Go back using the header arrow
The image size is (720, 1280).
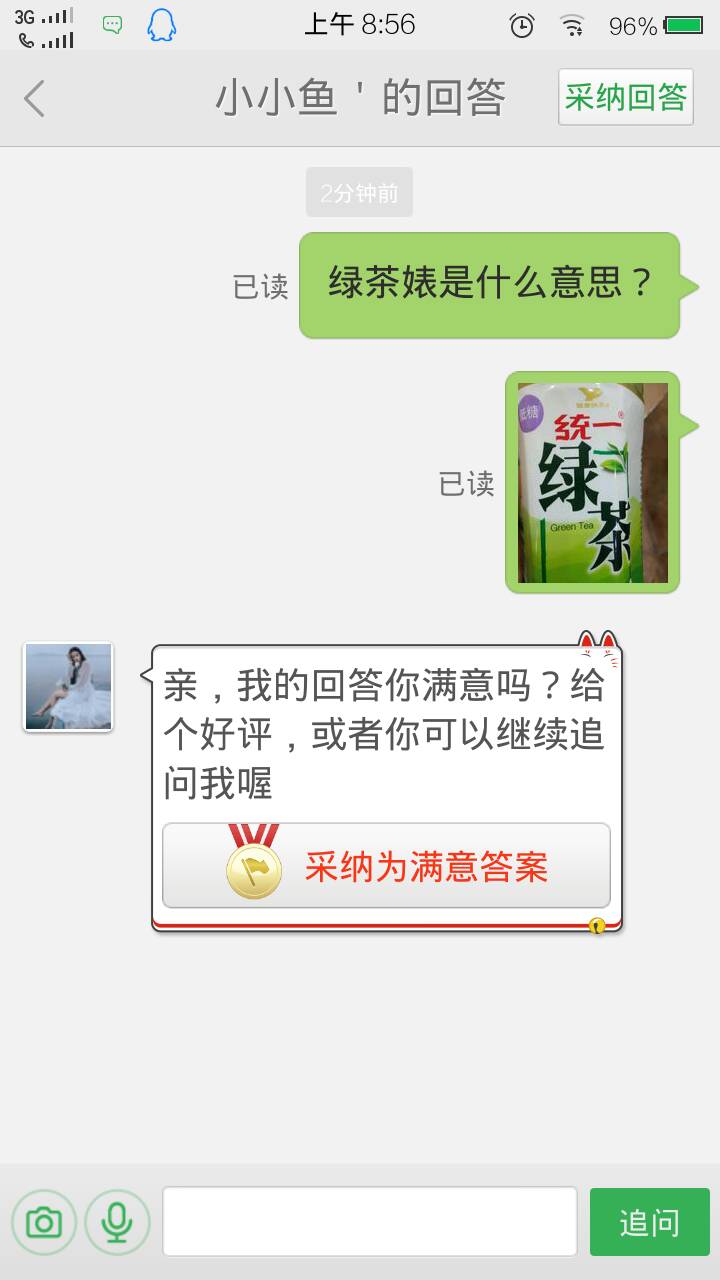[35, 99]
